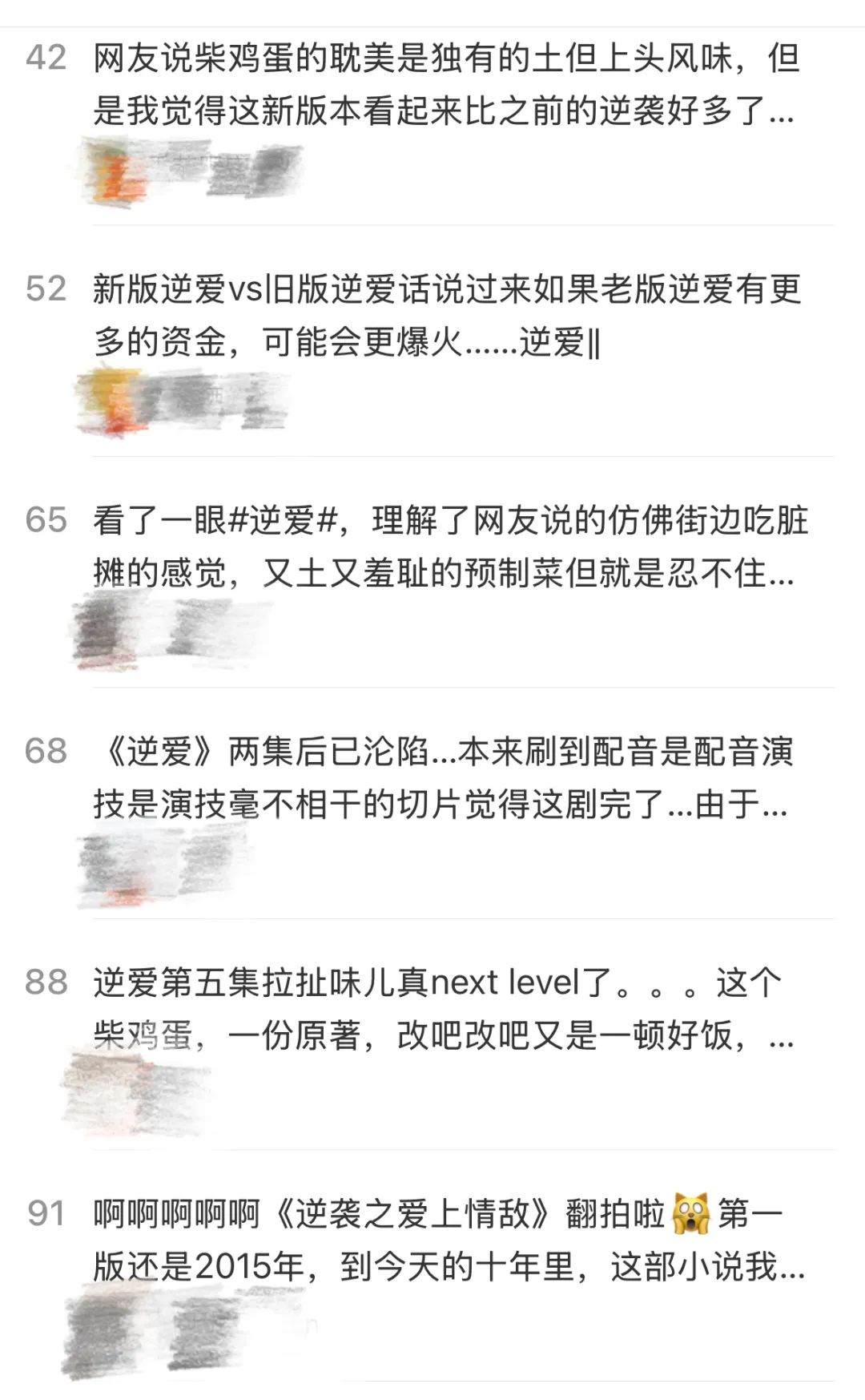Open post 68 《逆爱》两集后已沦陷
The height and width of the screenshot is (1400, 865).
coord(445,777)
